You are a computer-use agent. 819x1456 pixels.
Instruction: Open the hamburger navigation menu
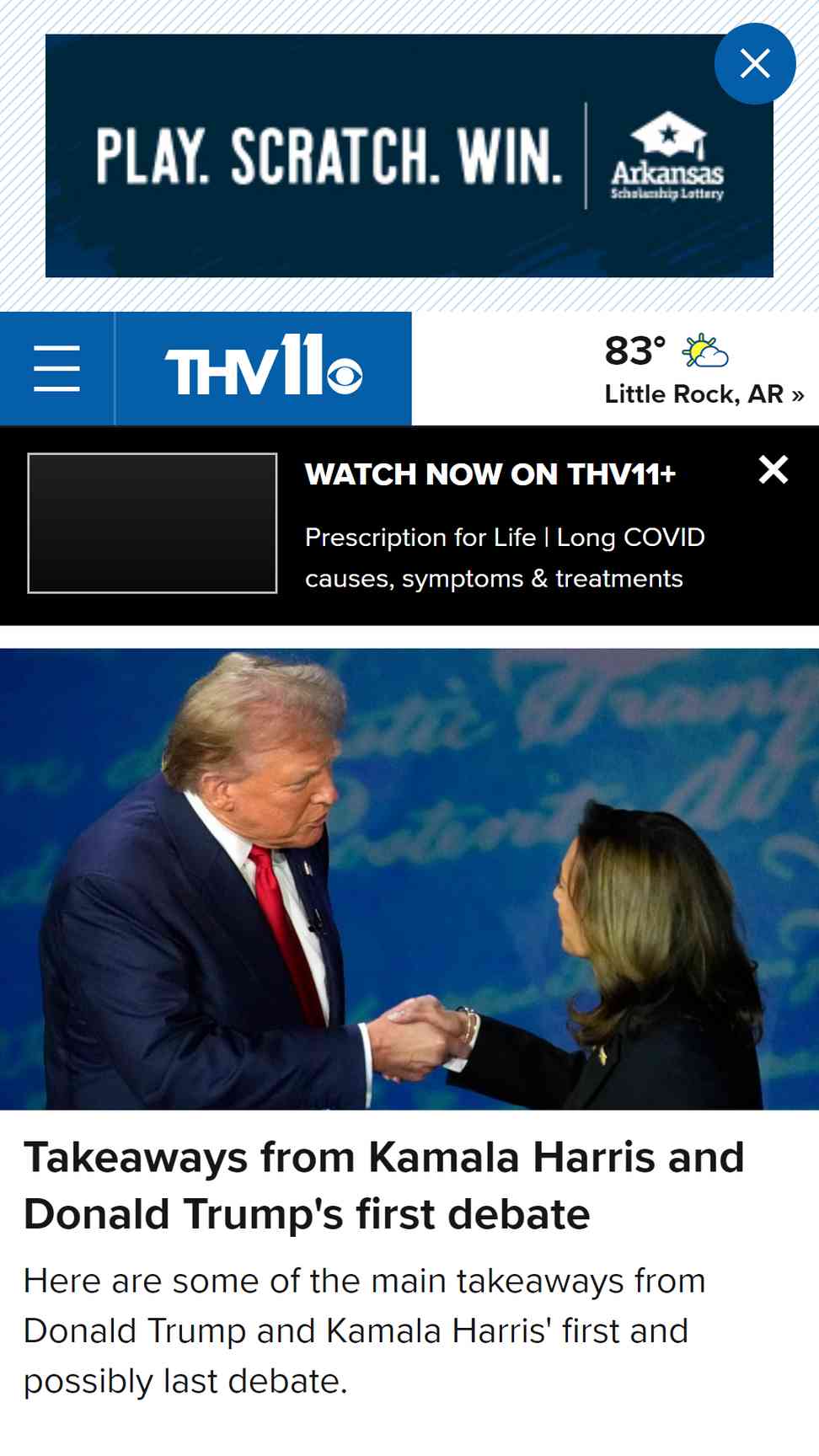(x=56, y=368)
